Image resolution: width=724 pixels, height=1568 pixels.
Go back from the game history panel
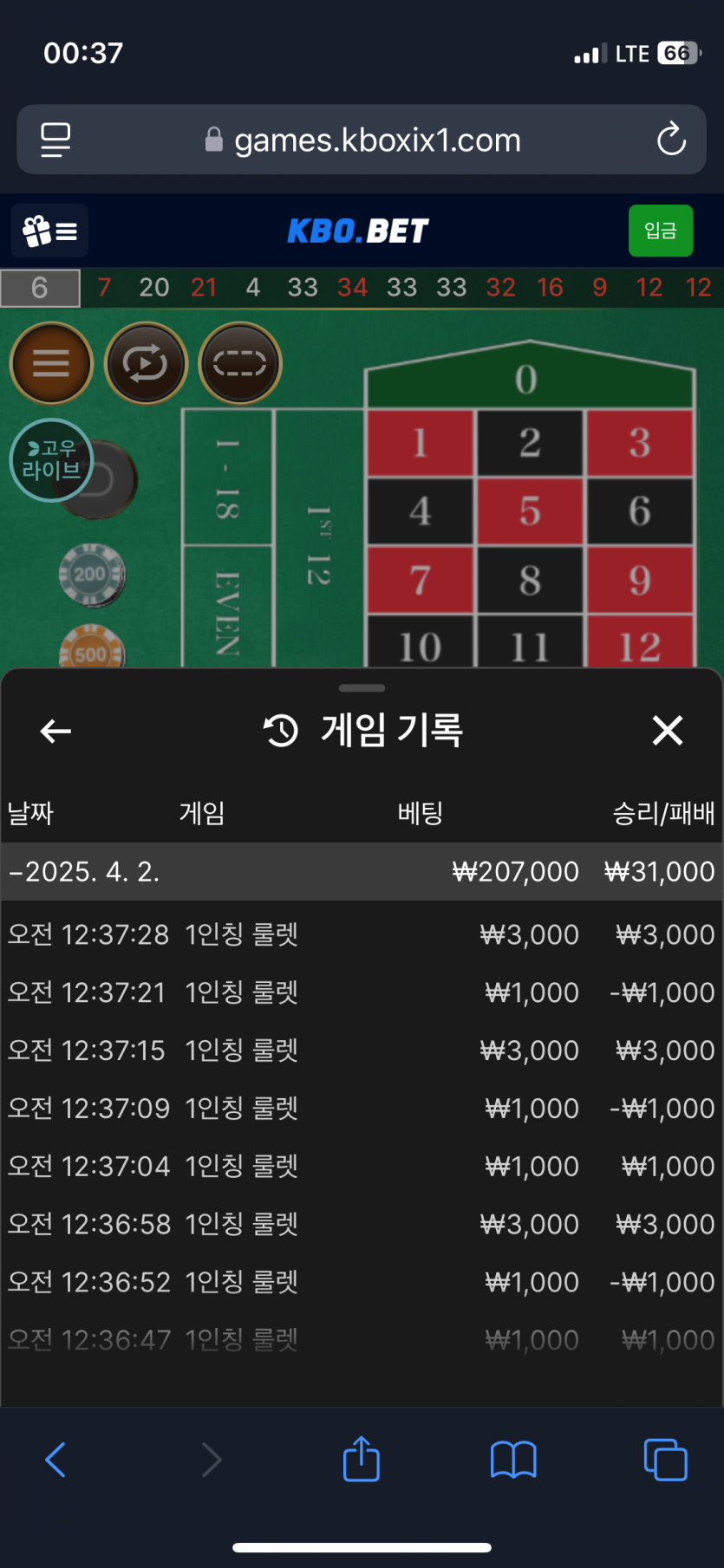point(55,731)
